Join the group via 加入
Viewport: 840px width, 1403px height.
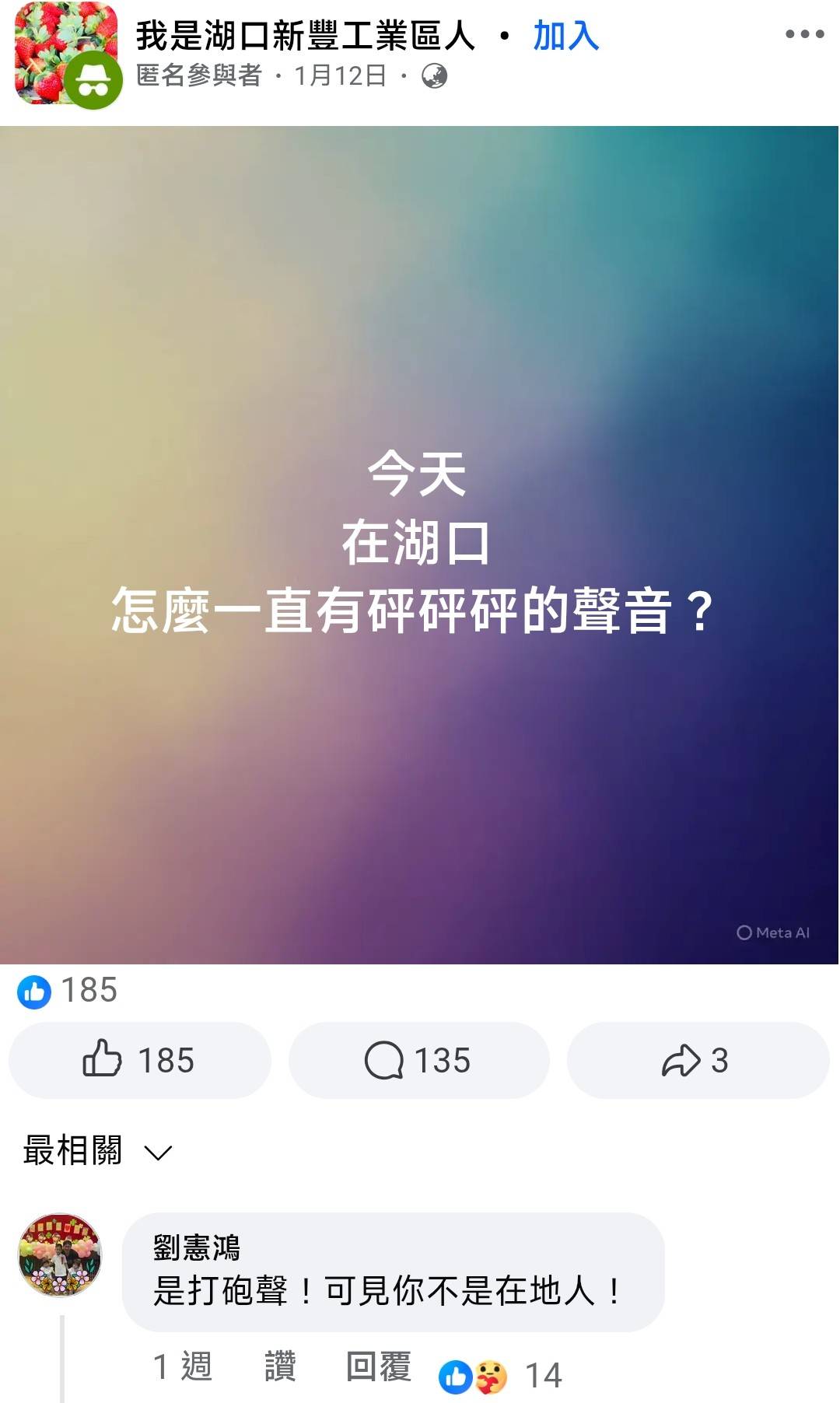click(x=565, y=36)
